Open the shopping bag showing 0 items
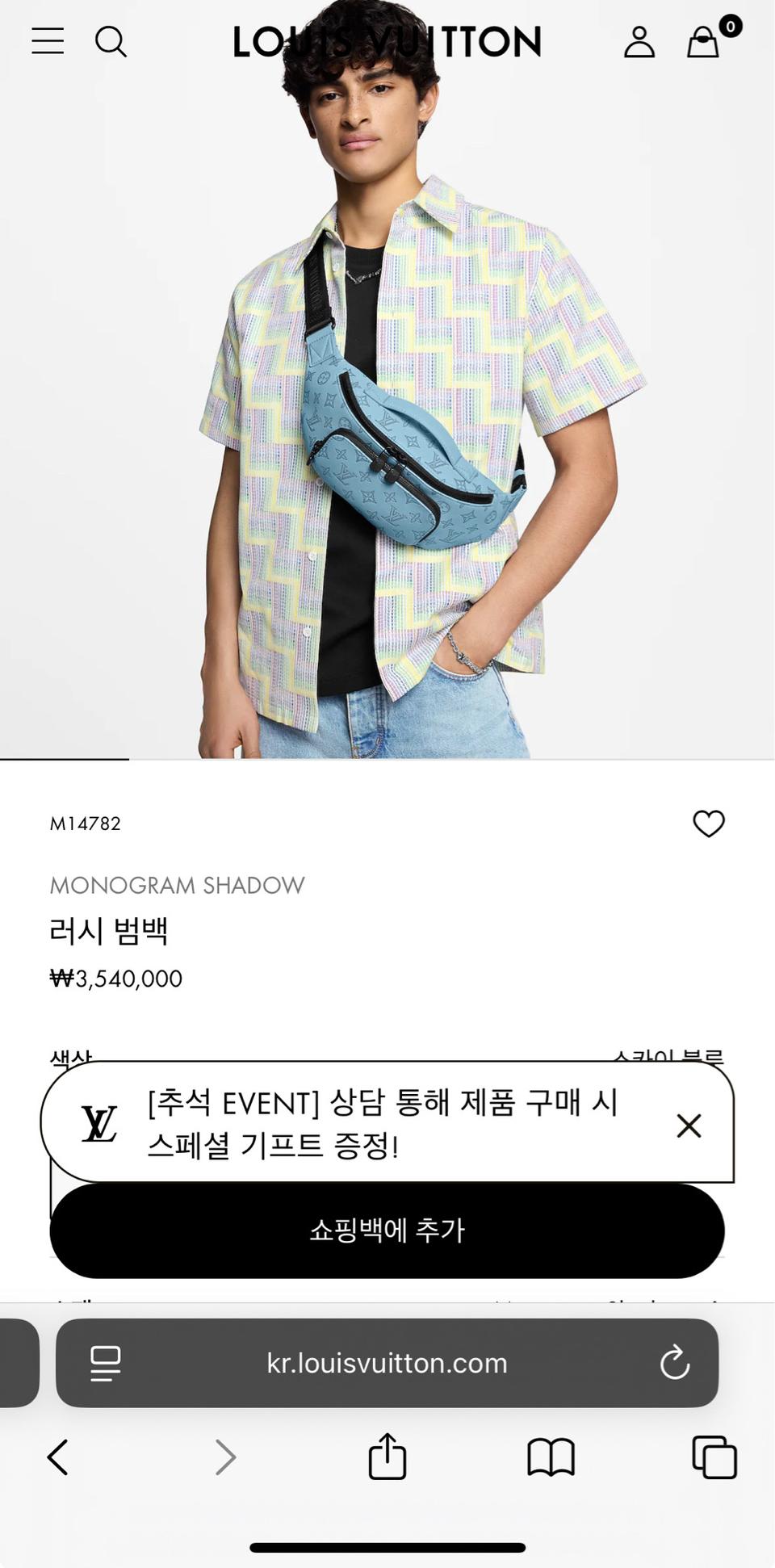Screen dimensions: 775x1568 point(702,44)
